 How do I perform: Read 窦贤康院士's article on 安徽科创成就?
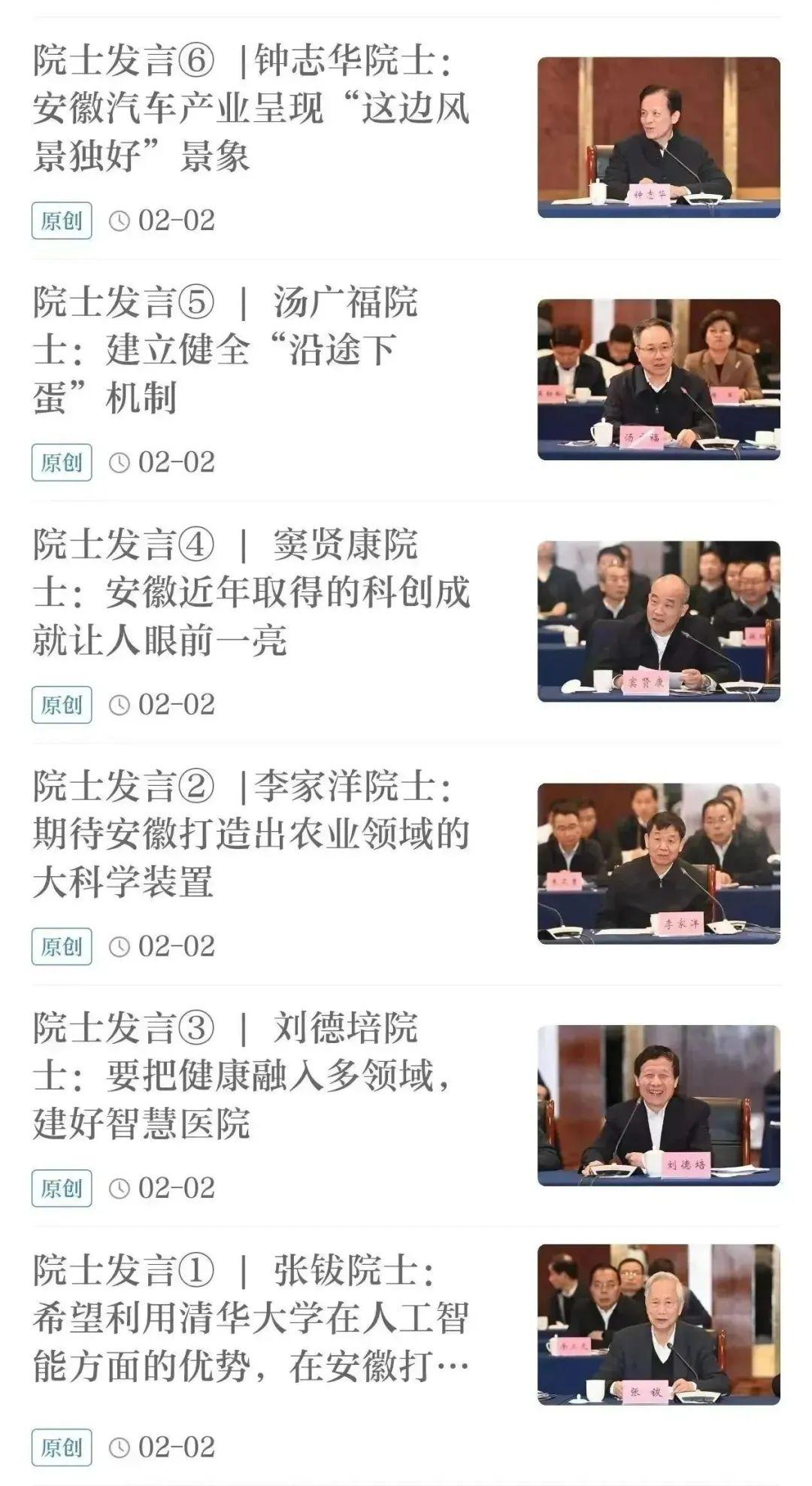[251, 592]
